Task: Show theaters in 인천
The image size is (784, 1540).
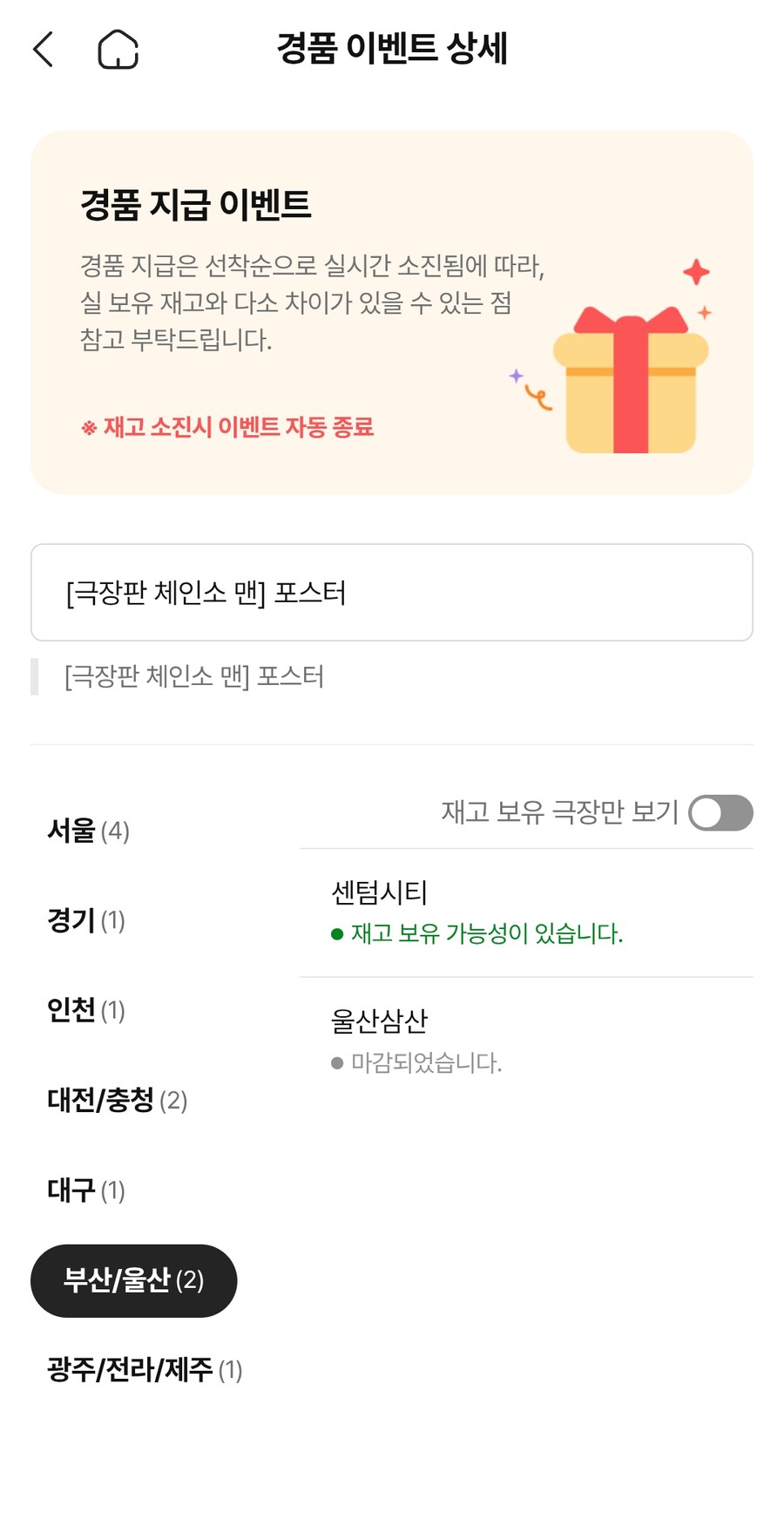Action: click(x=86, y=1010)
